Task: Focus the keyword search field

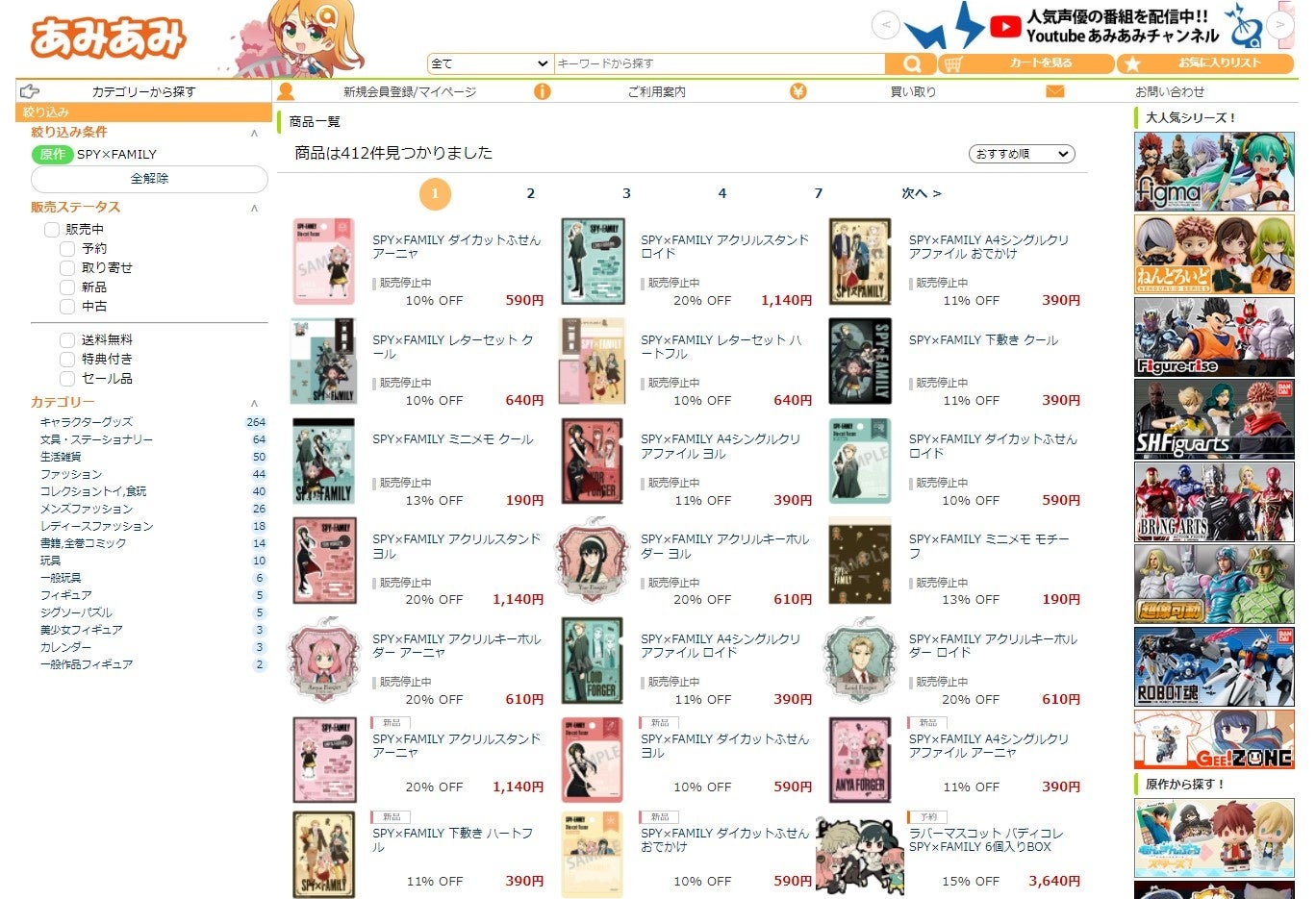Action: tap(719, 63)
